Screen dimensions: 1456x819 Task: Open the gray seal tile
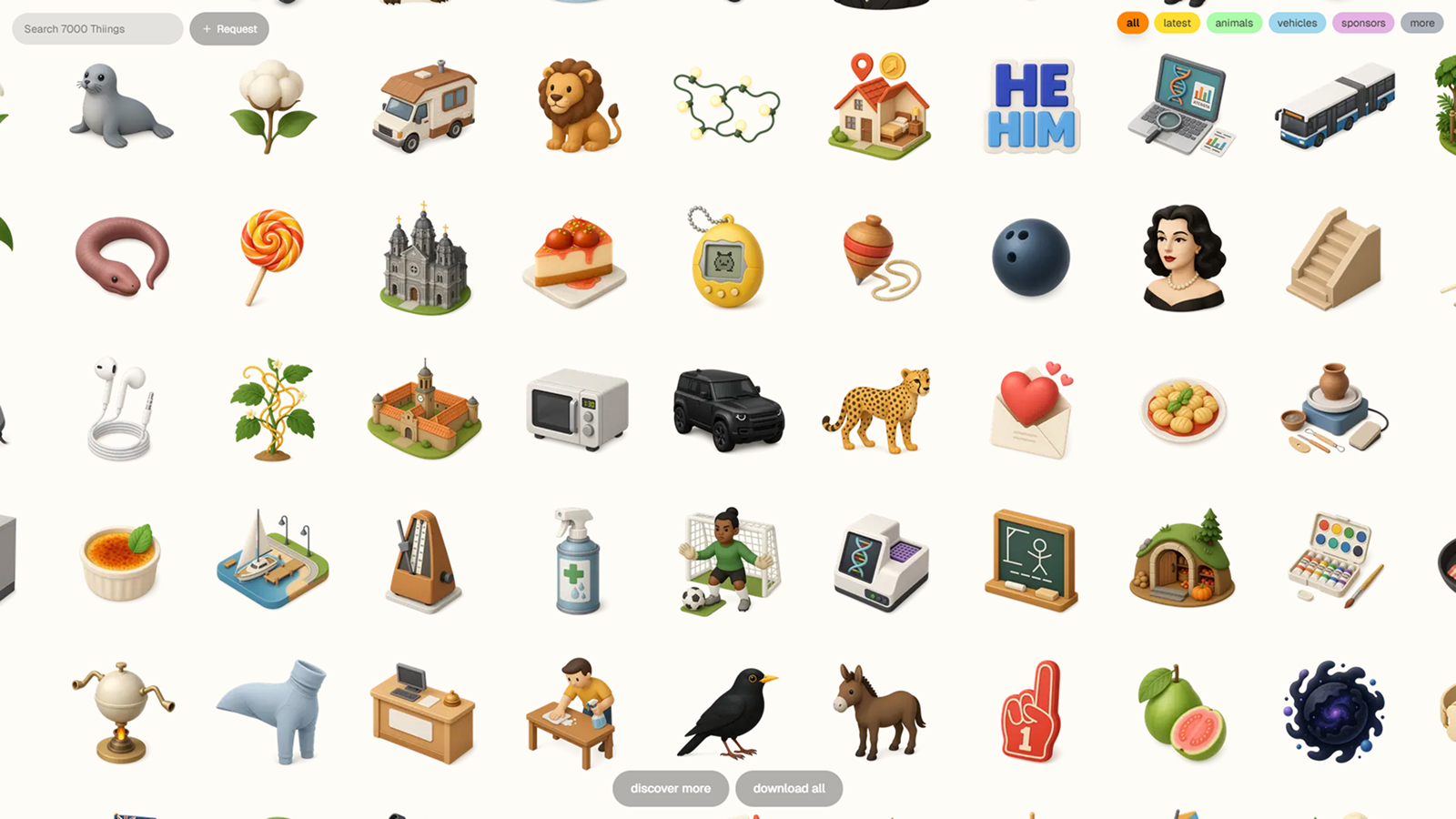[119, 106]
